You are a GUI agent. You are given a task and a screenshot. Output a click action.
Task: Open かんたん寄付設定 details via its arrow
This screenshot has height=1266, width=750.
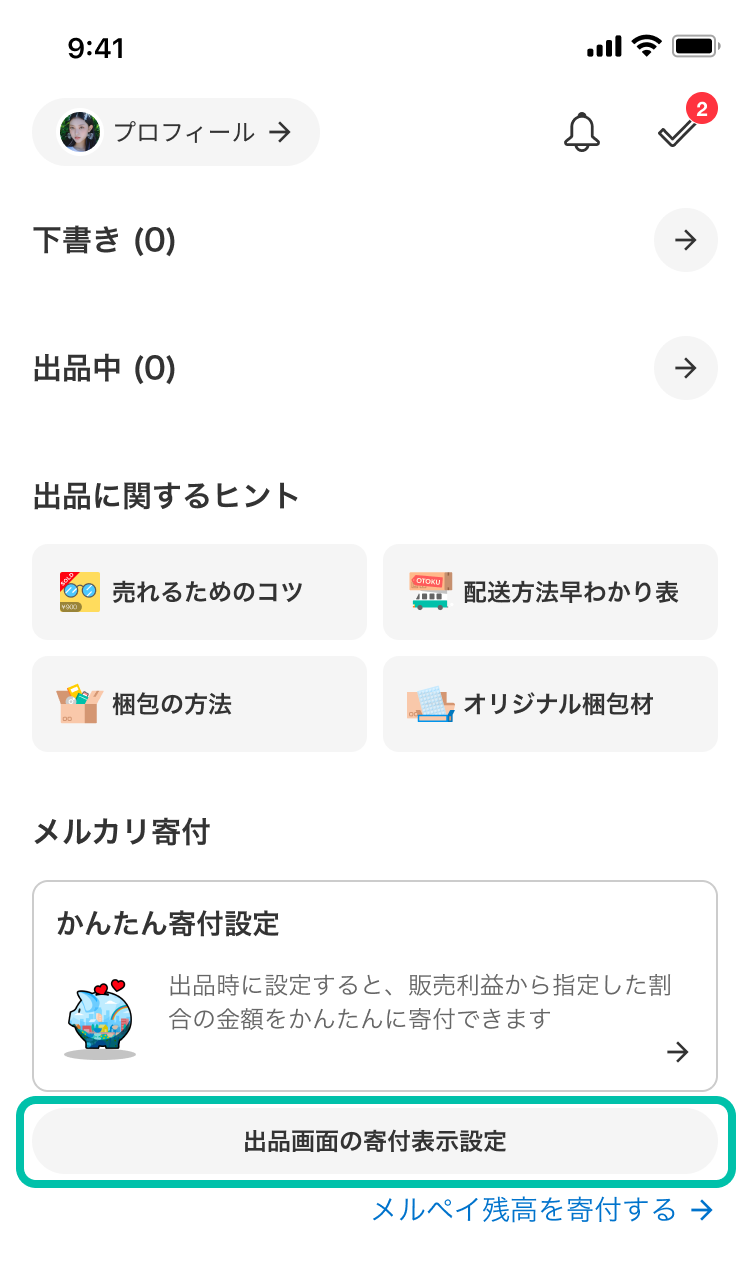coord(678,1052)
